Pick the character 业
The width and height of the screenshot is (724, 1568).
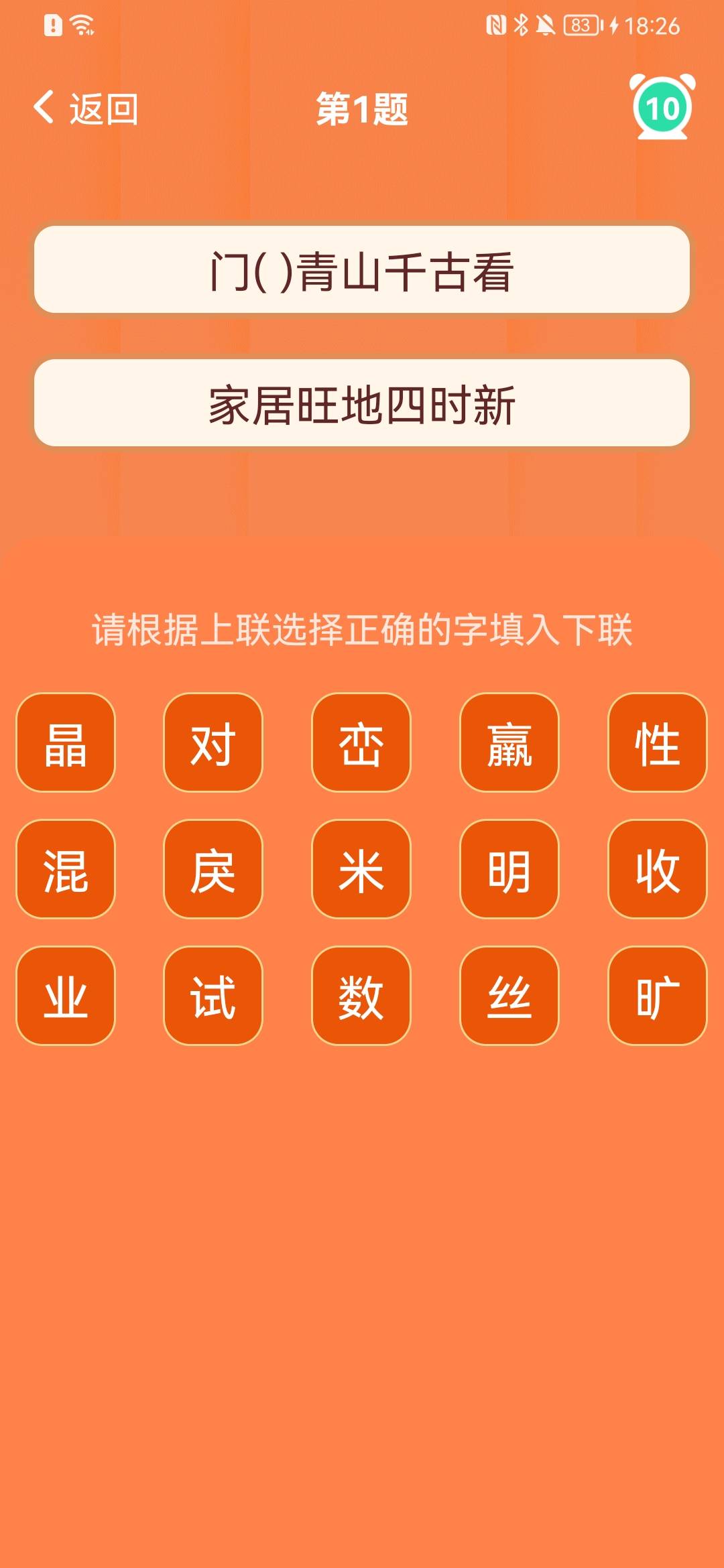(x=66, y=996)
